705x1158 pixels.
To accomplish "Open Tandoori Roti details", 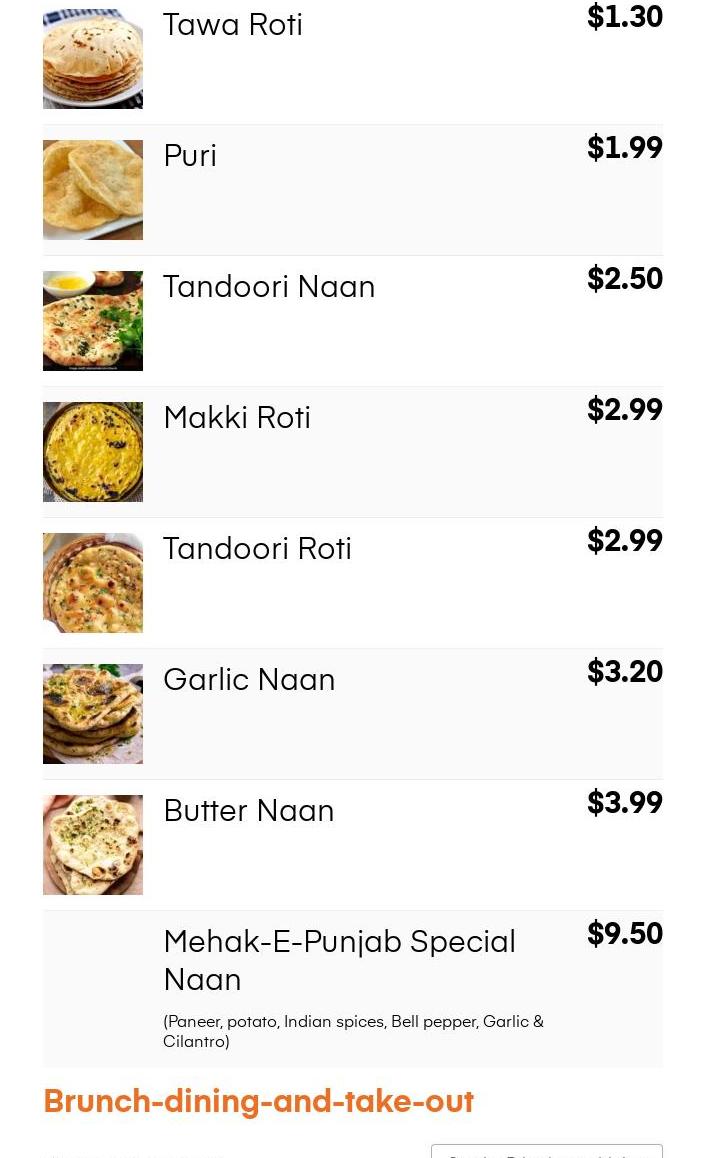I will (257, 549).
